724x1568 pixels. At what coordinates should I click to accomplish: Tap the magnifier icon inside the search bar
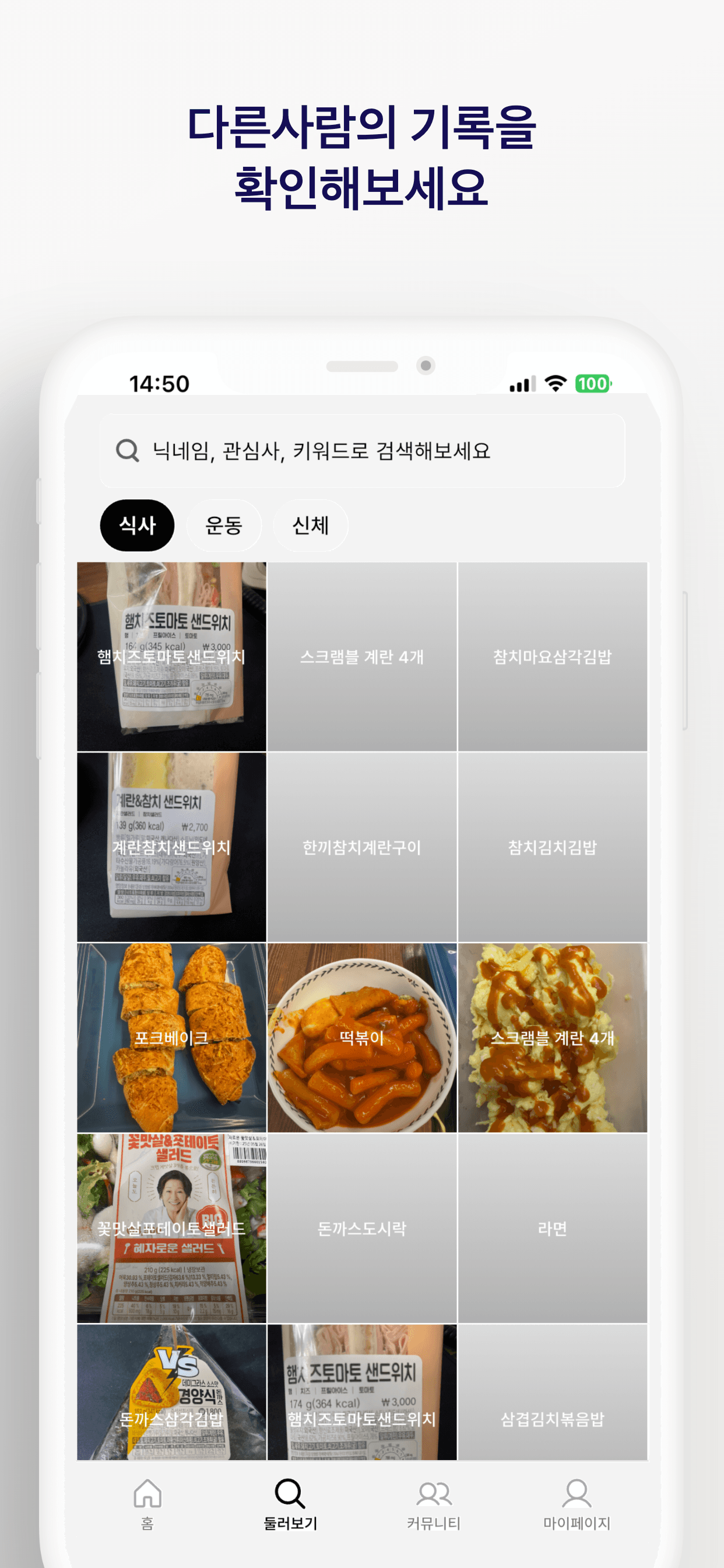pyautogui.click(x=126, y=450)
